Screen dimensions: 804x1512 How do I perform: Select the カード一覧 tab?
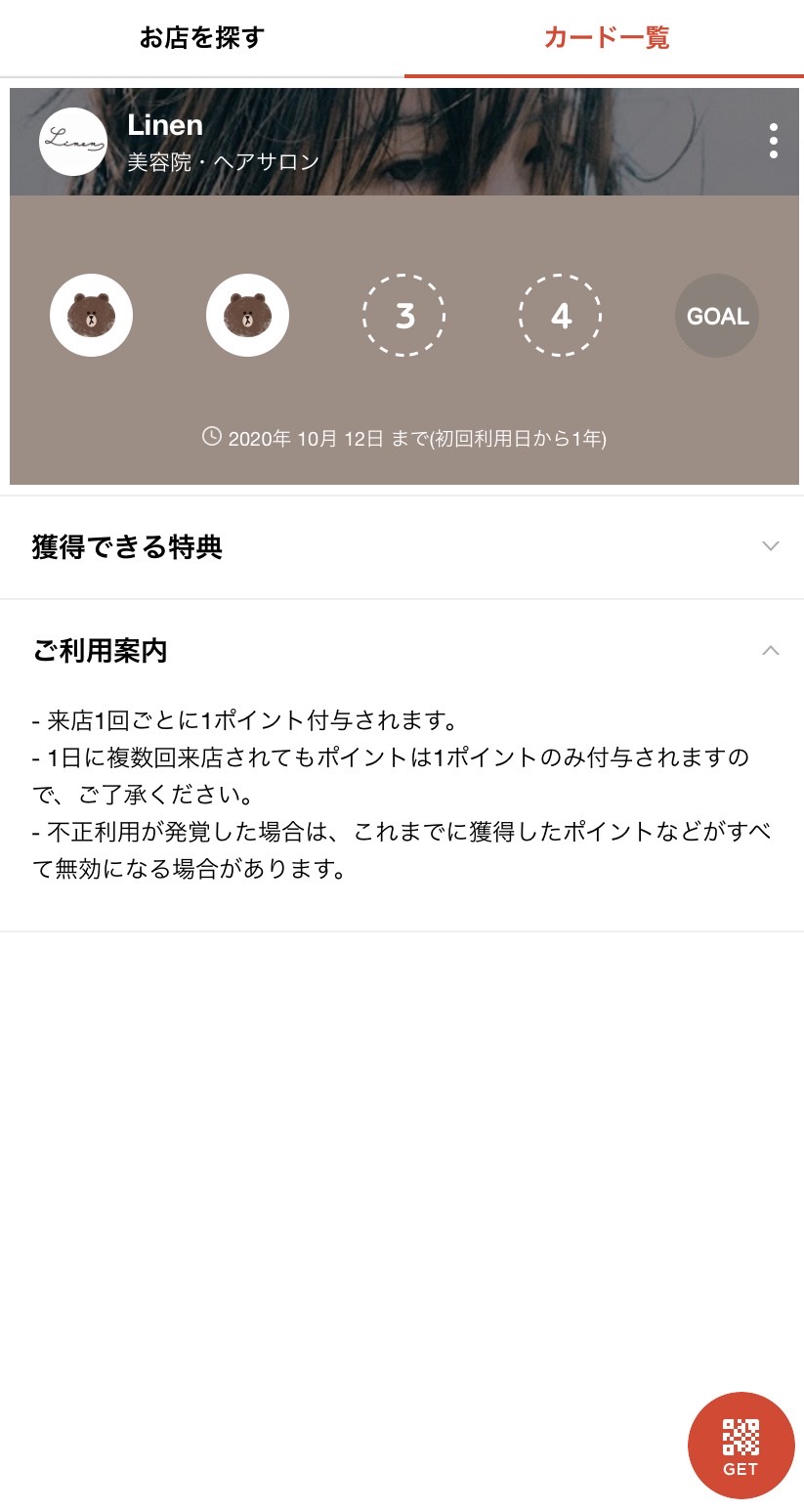point(605,38)
